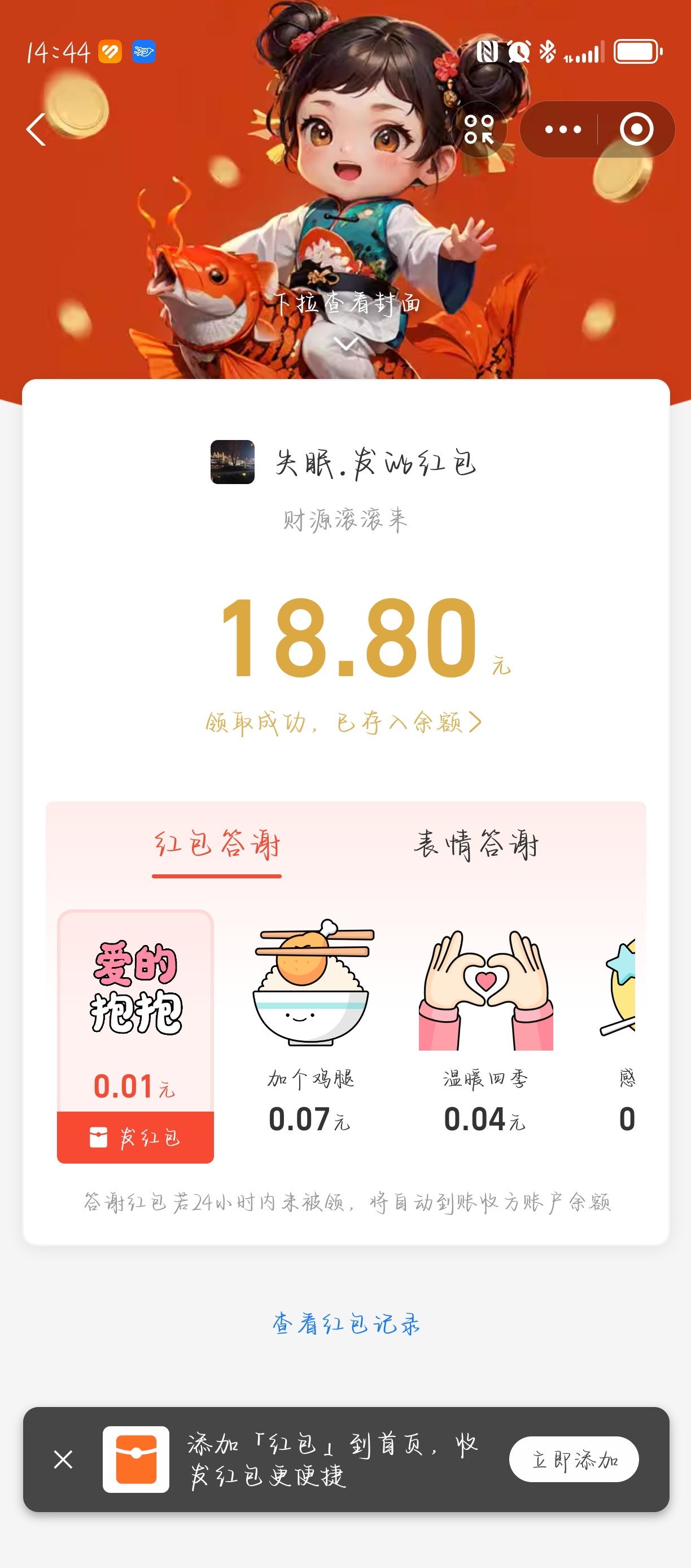Image resolution: width=691 pixels, height=1568 pixels.
Task: Close the mini program with the circle button
Action: coord(636,130)
